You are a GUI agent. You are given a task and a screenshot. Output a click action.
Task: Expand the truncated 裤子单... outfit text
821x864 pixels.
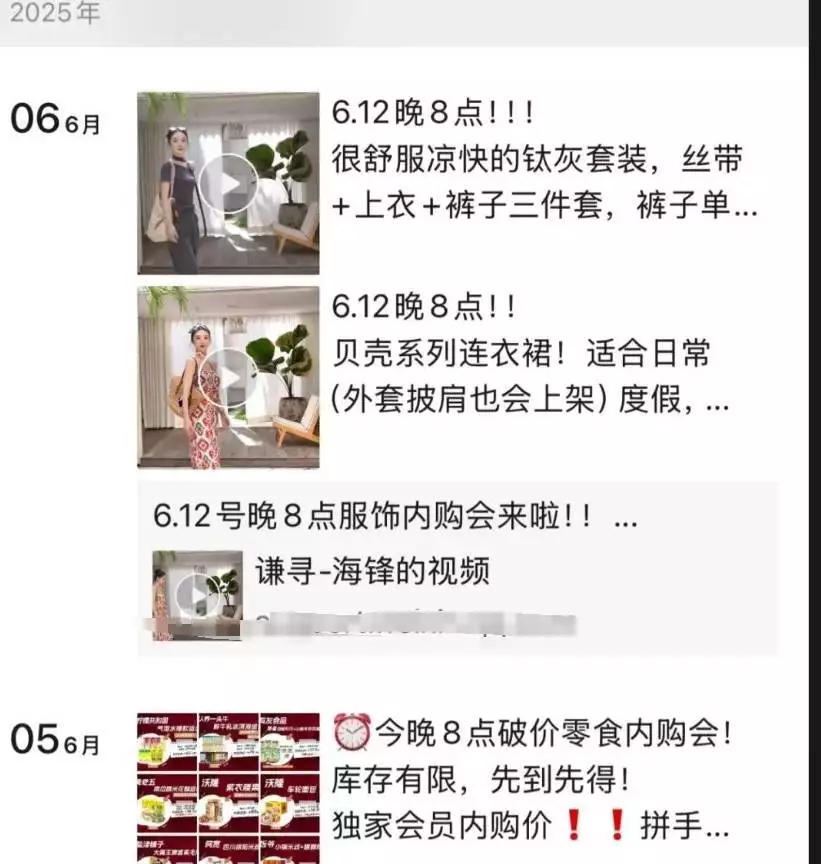[x=745, y=209]
